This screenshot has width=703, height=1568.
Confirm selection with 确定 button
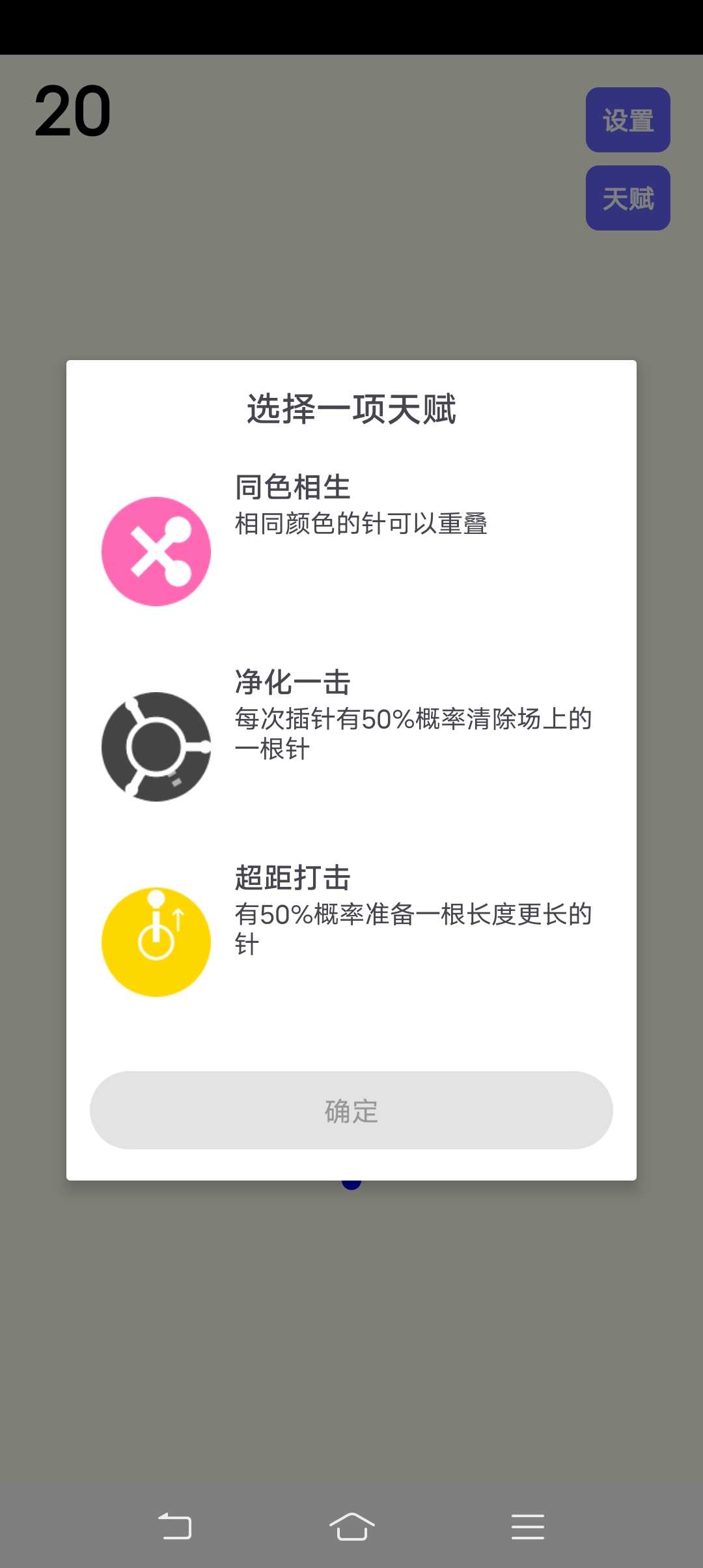(351, 1110)
